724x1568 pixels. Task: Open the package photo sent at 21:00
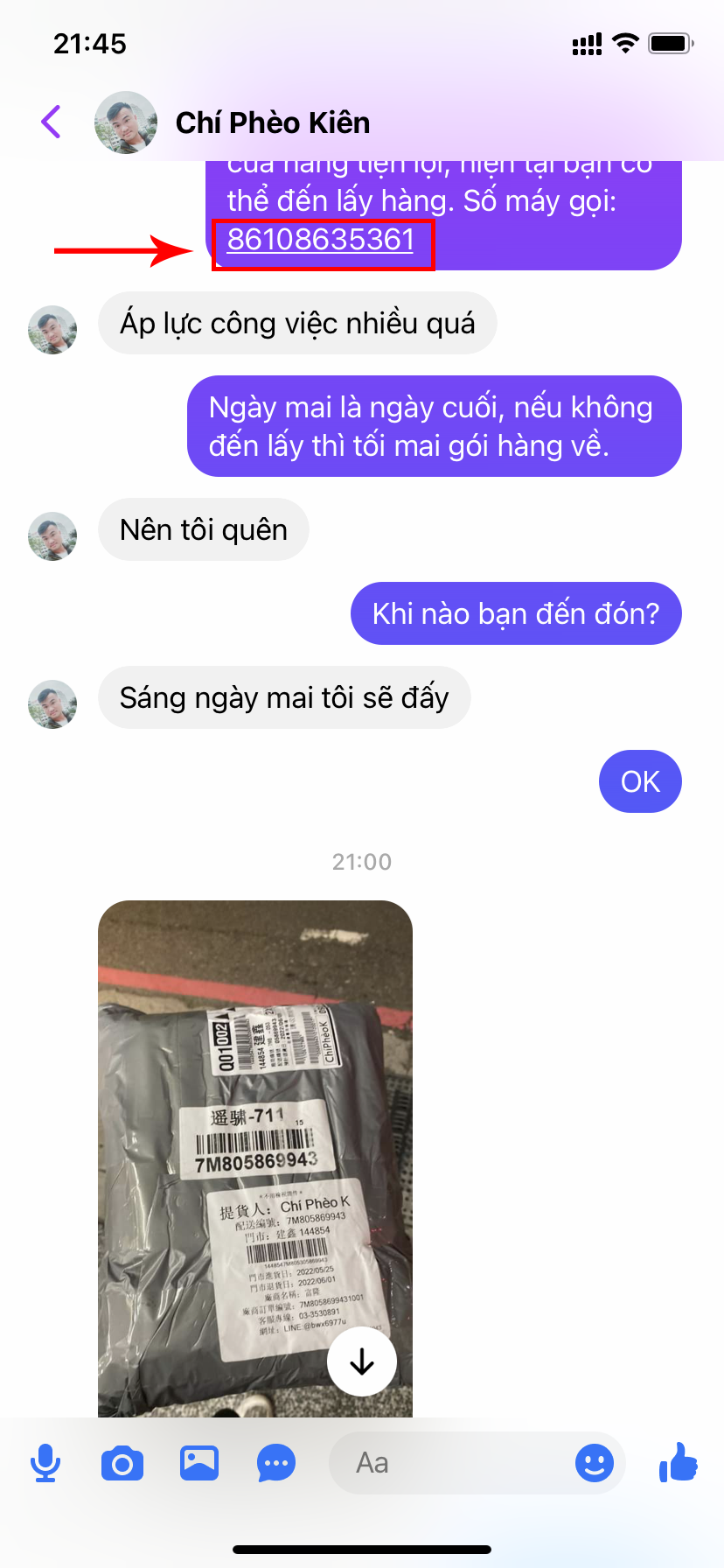pyautogui.click(x=254, y=1137)
